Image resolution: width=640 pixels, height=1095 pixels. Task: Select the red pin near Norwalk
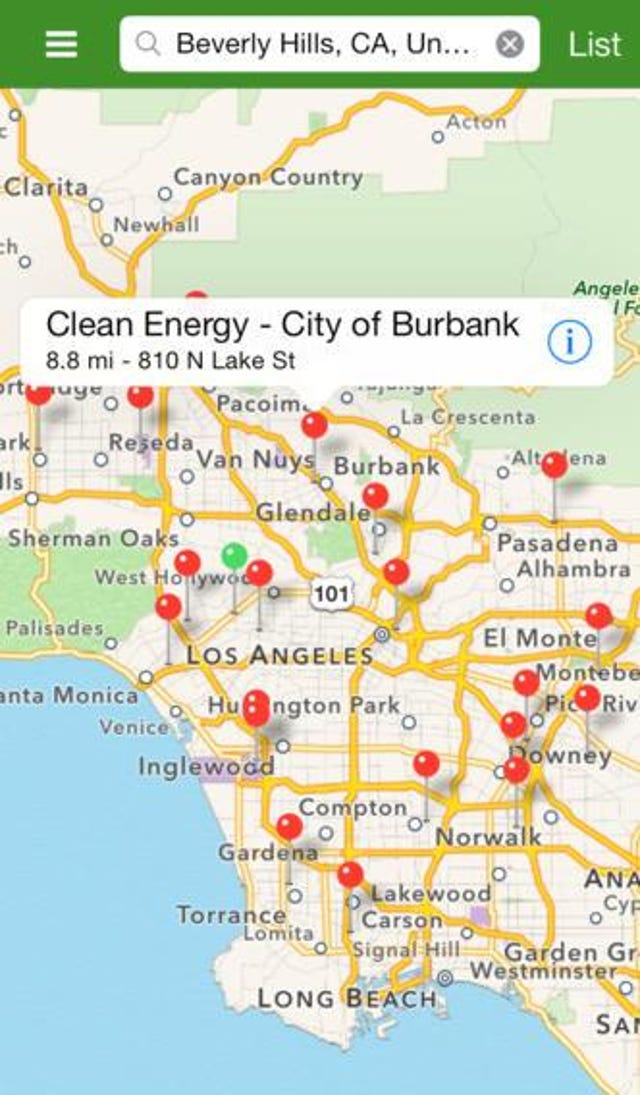(426, 764)
